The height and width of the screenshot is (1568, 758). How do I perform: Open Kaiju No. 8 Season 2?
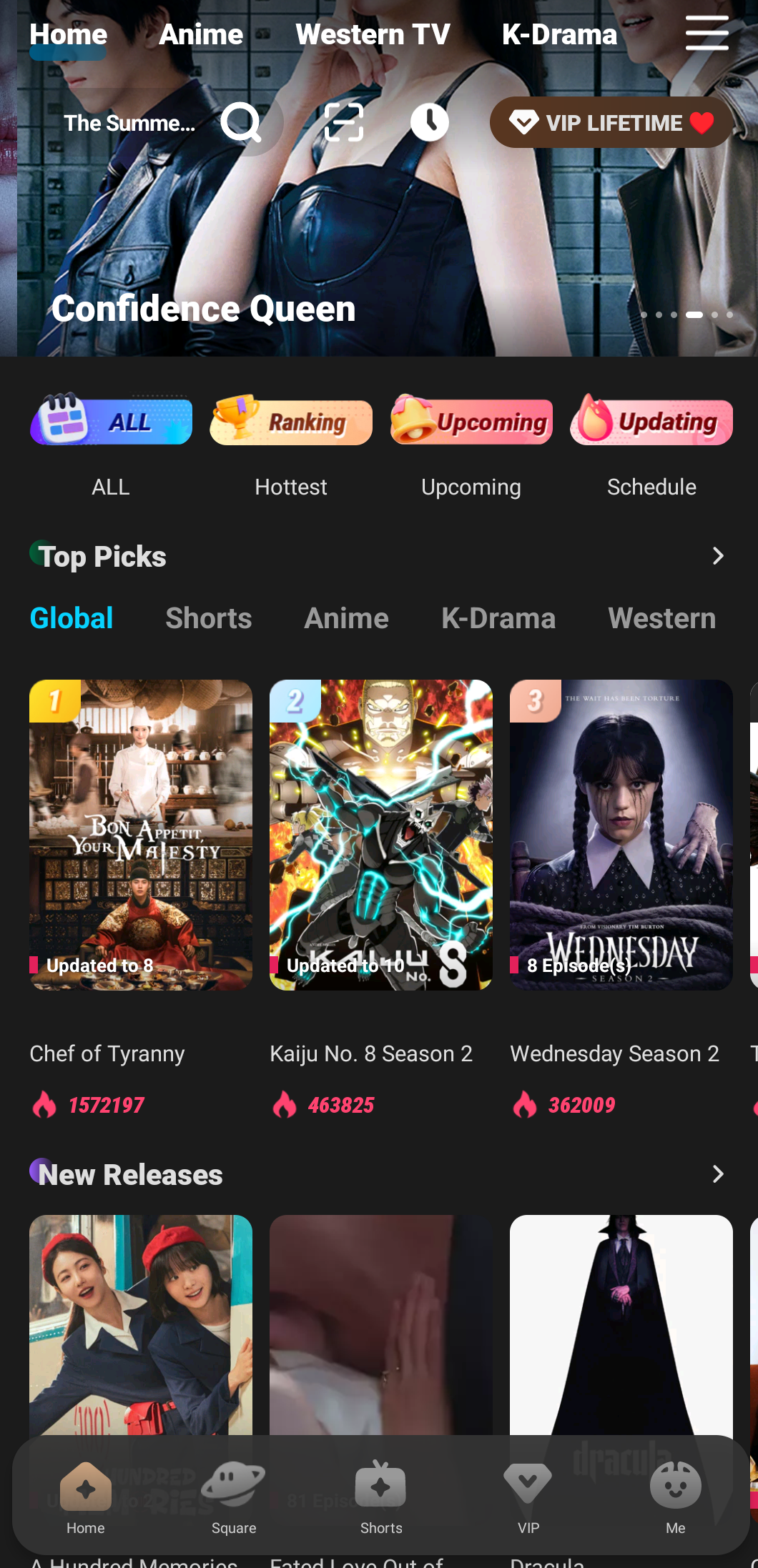click(381, 835)
